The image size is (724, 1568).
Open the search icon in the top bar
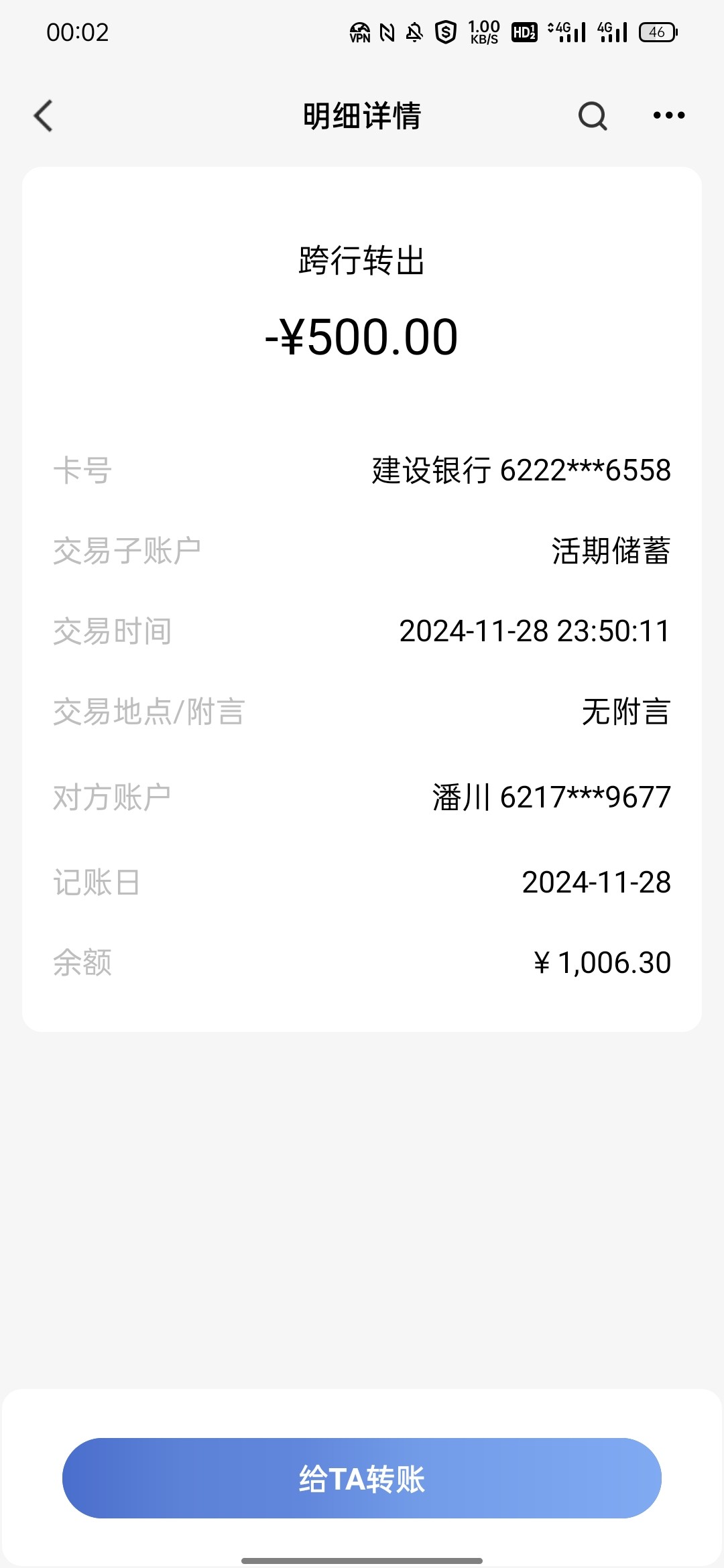(593, 116)
